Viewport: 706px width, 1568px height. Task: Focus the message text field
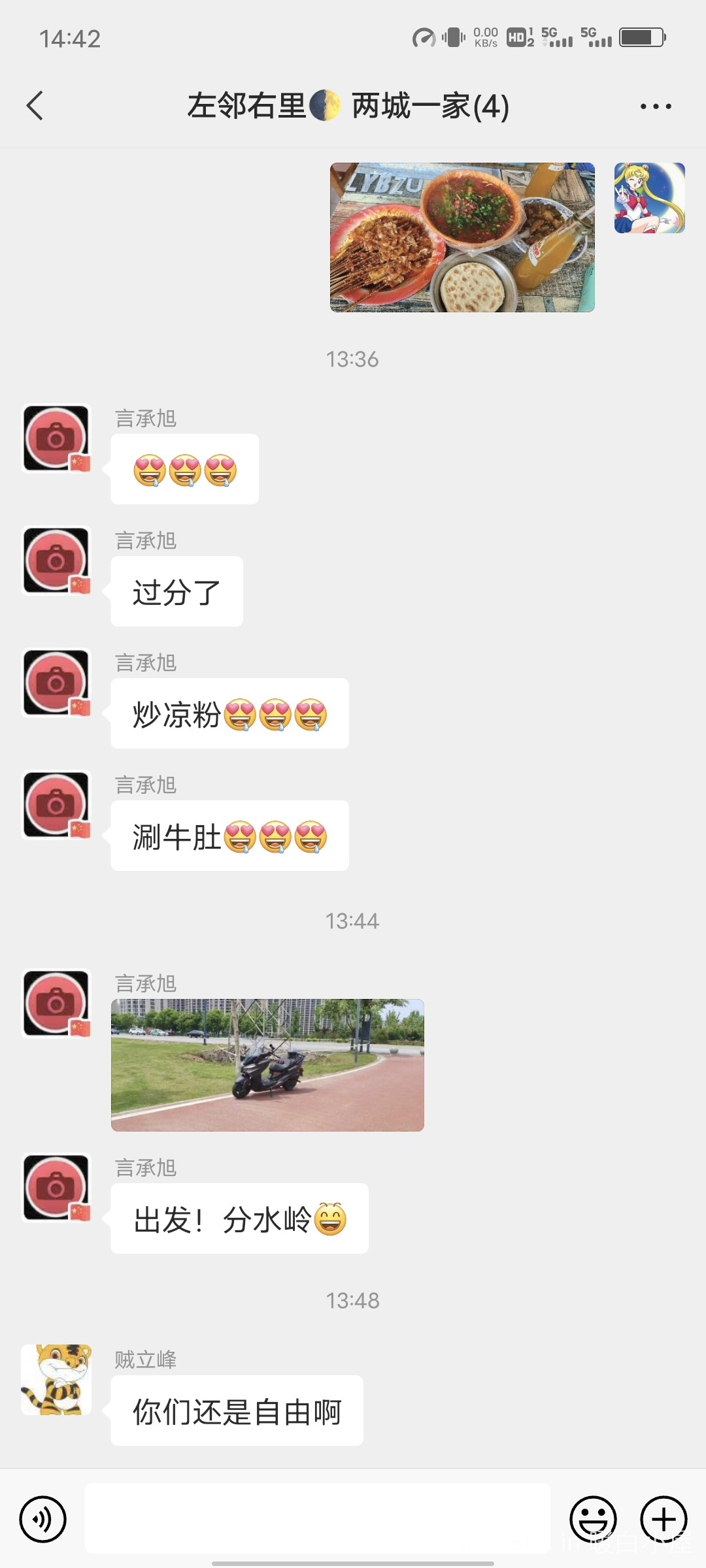pyautogui.click(x=317, y=1518)
